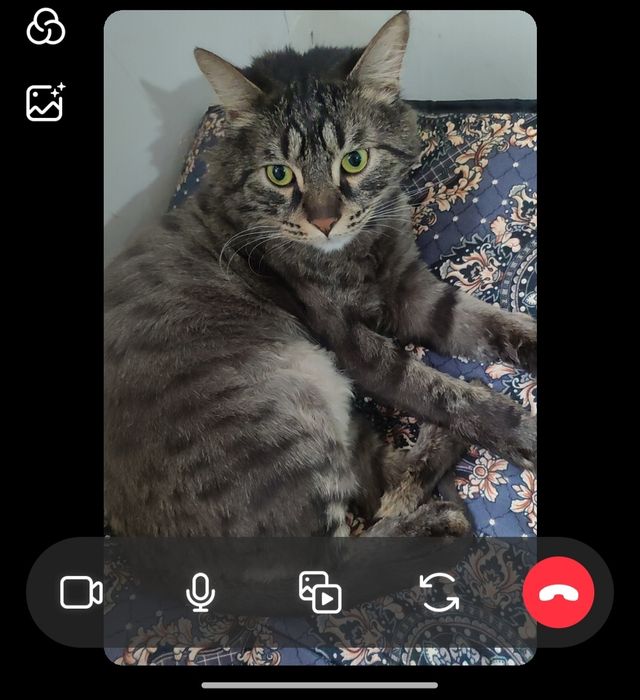Viewport: 640px width, 700px height.
Task: Toggle the video camera
Action: pos(81,592)
